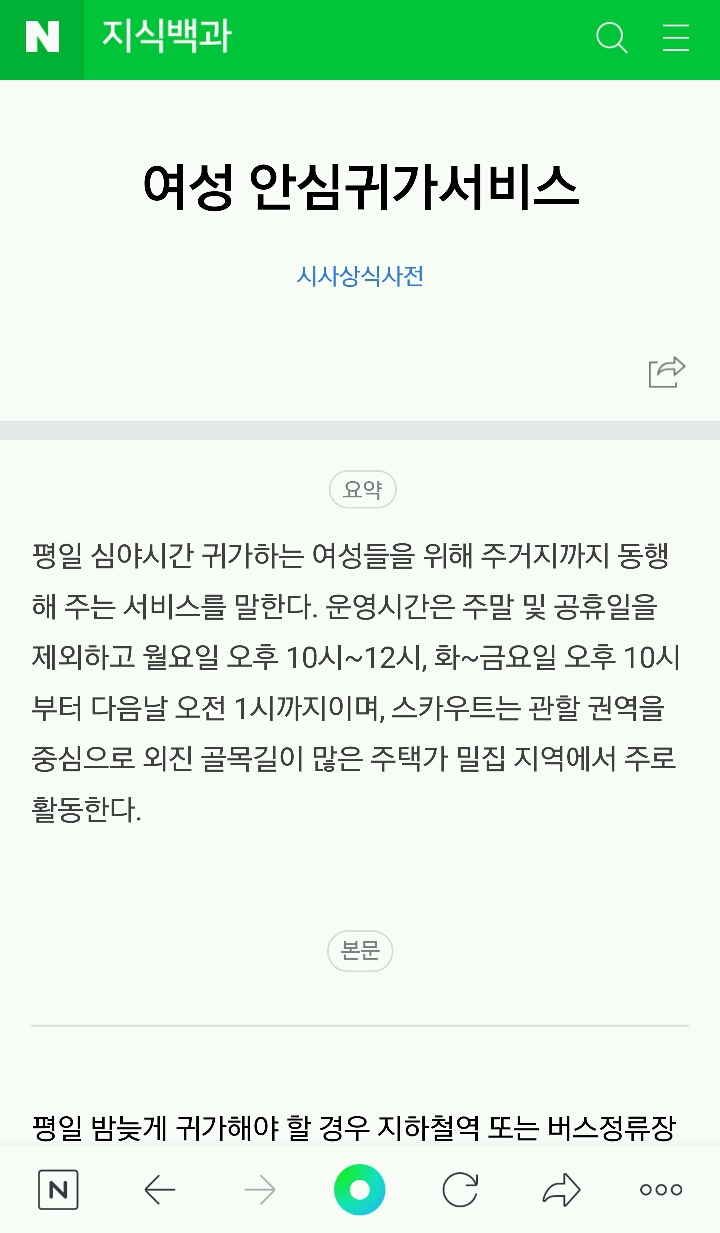720x1233 pixels.
Task: Open the 시사상식사전 source link
Action: (360, 276)
